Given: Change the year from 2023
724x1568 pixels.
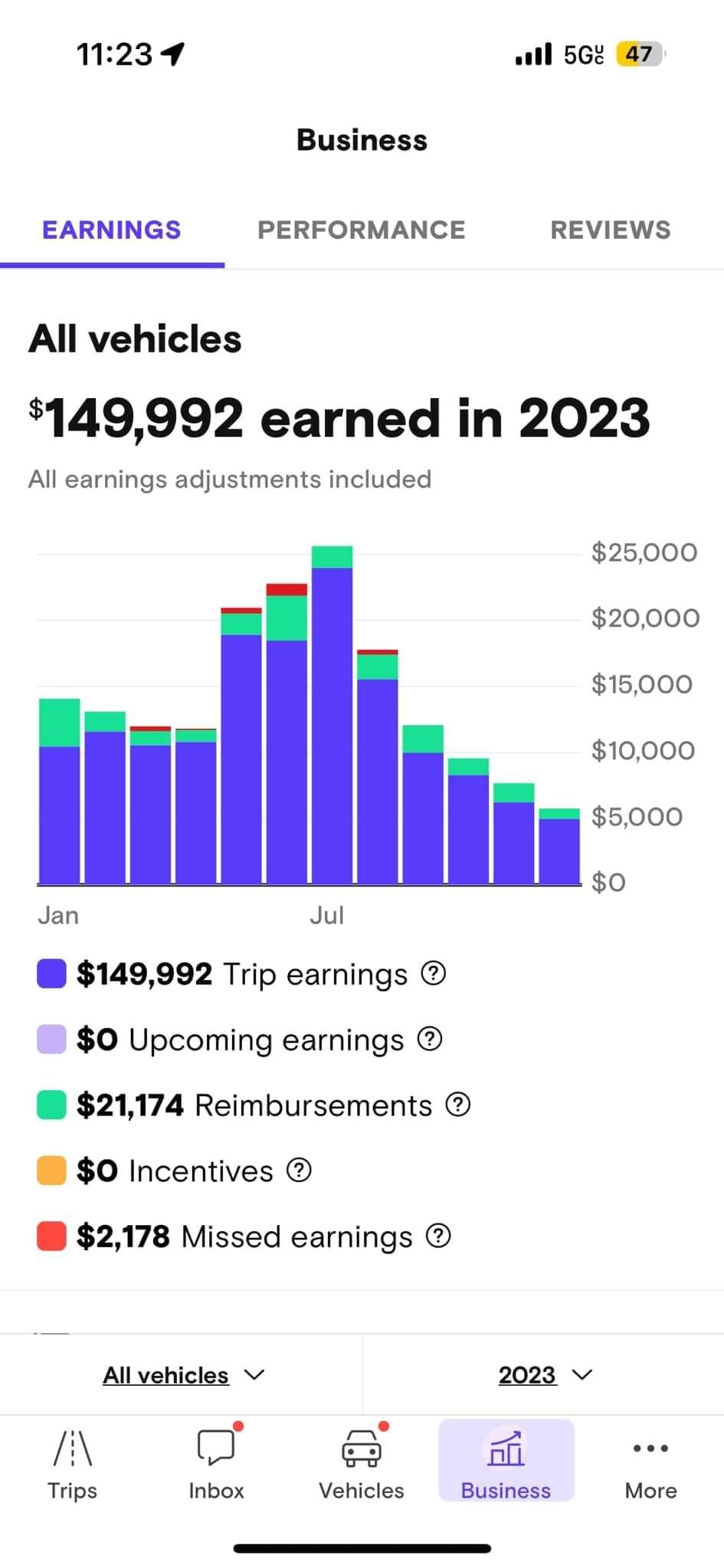Looking at the screenshot, I should coord(545,1375).
